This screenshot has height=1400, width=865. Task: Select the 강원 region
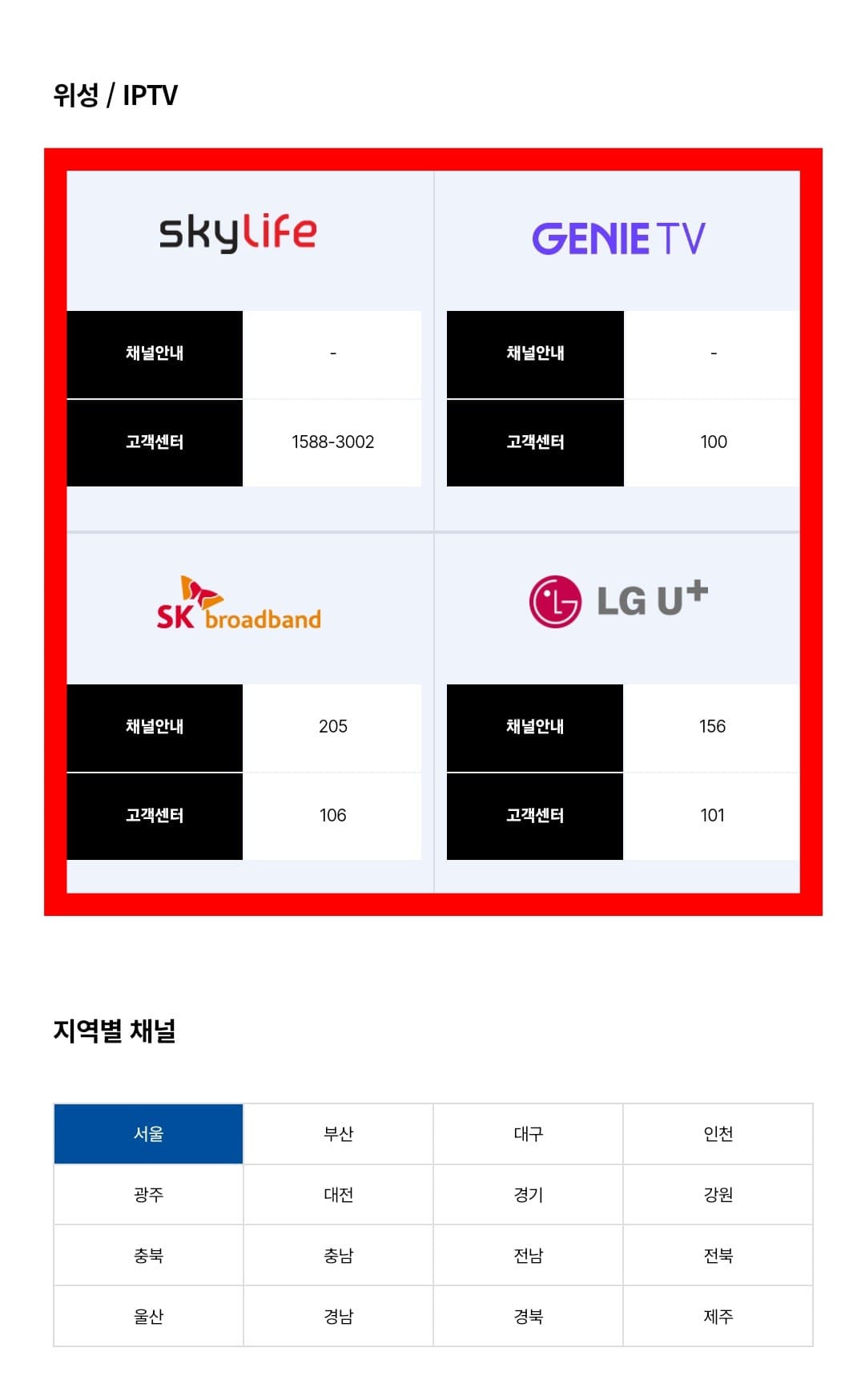click(717, 1194)
